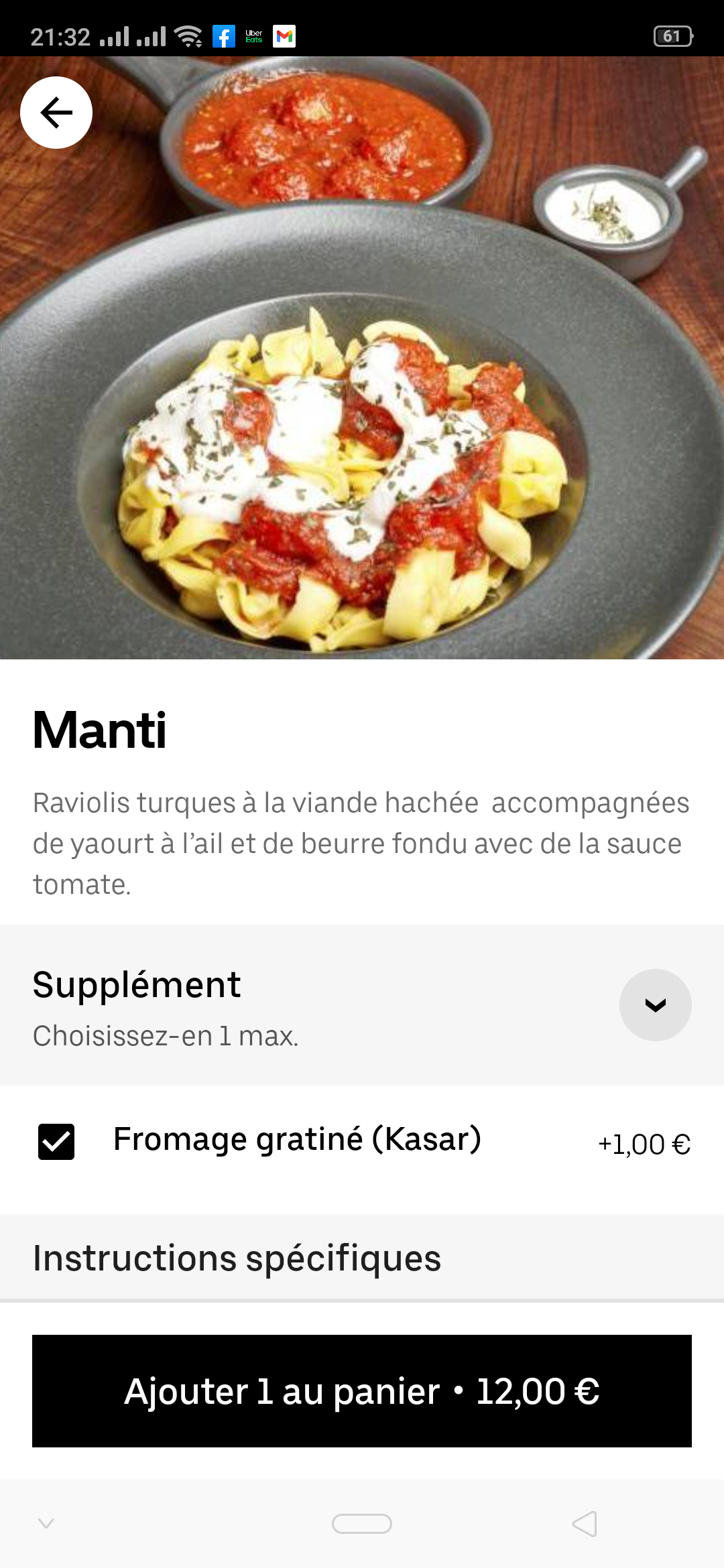Collapse the Supplément section
The image size is (724, 1568).
coord(655,1004)
